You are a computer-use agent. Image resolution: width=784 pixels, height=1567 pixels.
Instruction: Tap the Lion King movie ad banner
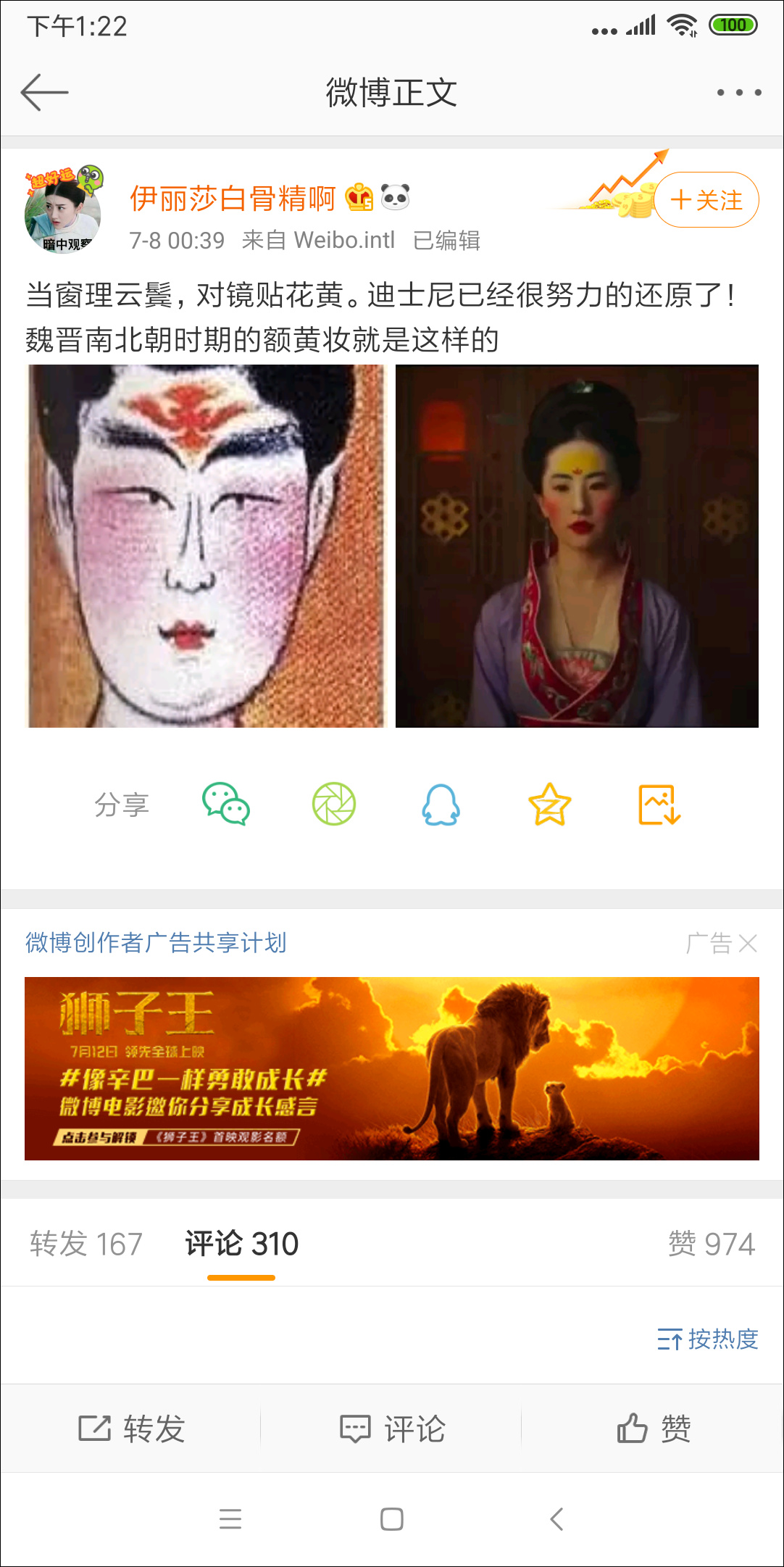pyautogui.click(x=391, y=1066)
